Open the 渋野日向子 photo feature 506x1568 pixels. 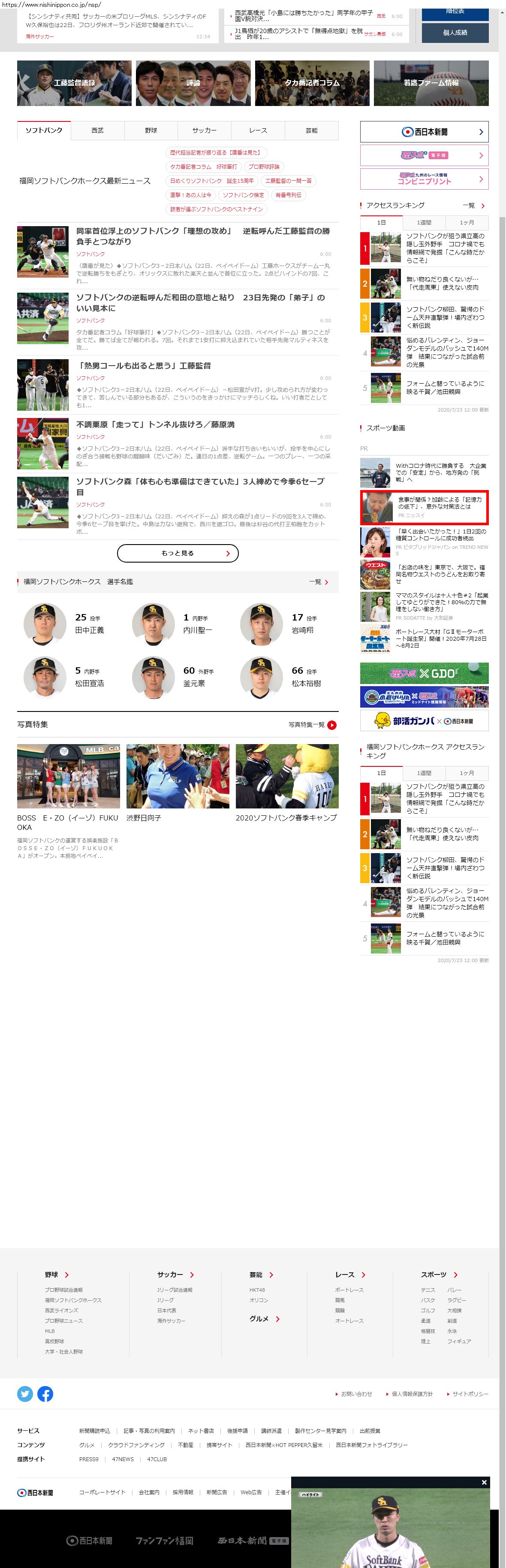pyautogui.click(x=144, y=818)
